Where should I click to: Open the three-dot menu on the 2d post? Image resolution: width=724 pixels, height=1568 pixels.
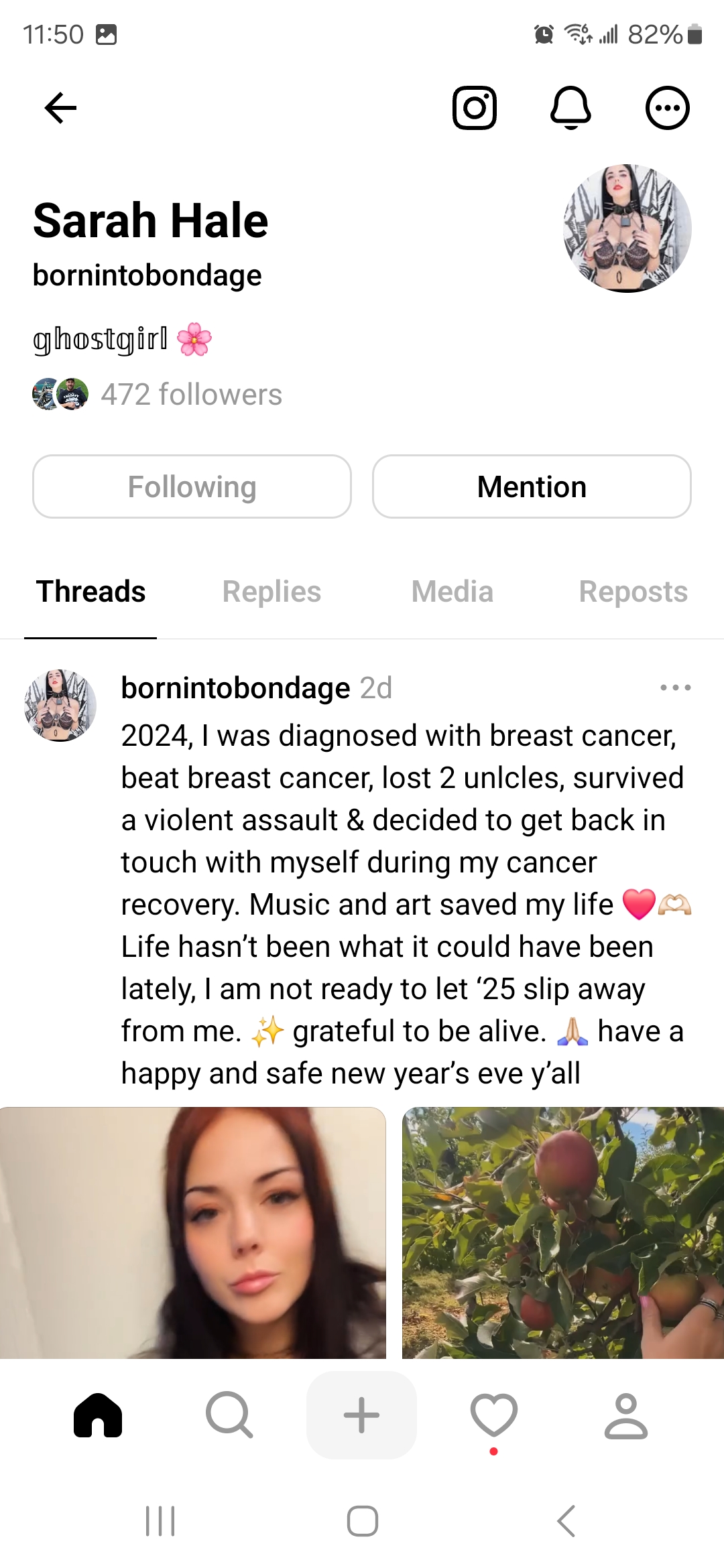click(x=675, y=688)
